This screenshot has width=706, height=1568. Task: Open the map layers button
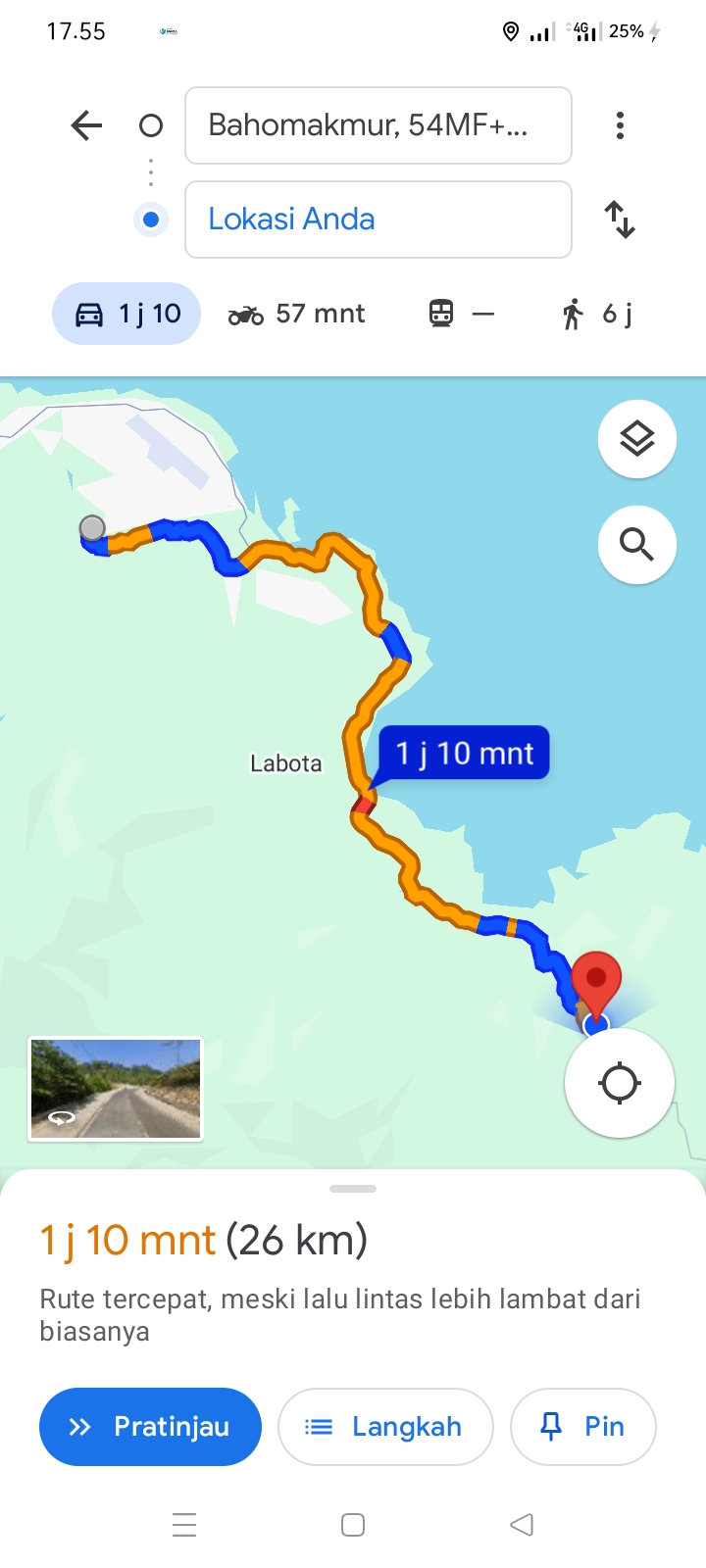[637, 439]
